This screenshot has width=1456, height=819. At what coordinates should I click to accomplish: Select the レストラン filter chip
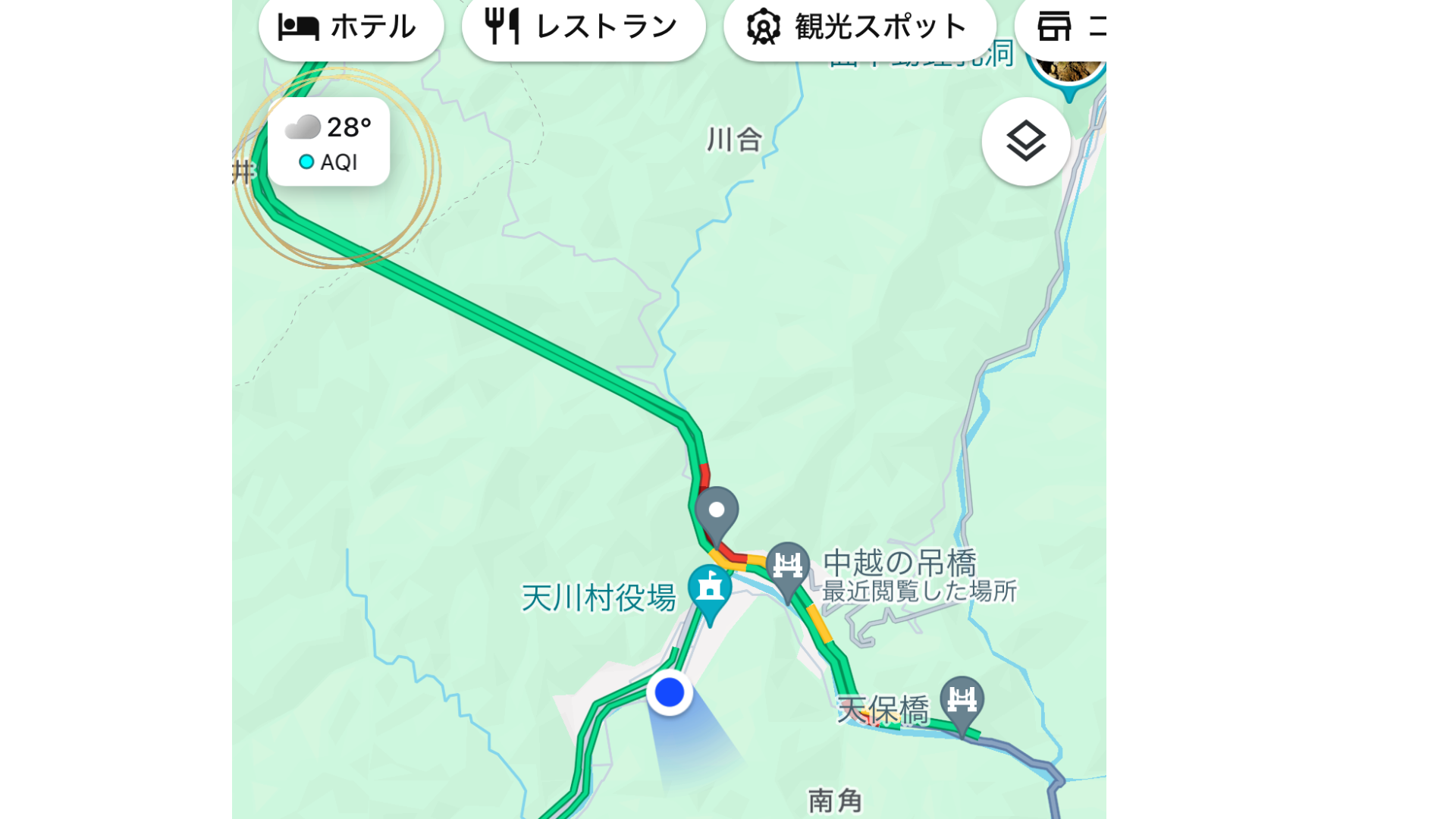coord(583,27)
